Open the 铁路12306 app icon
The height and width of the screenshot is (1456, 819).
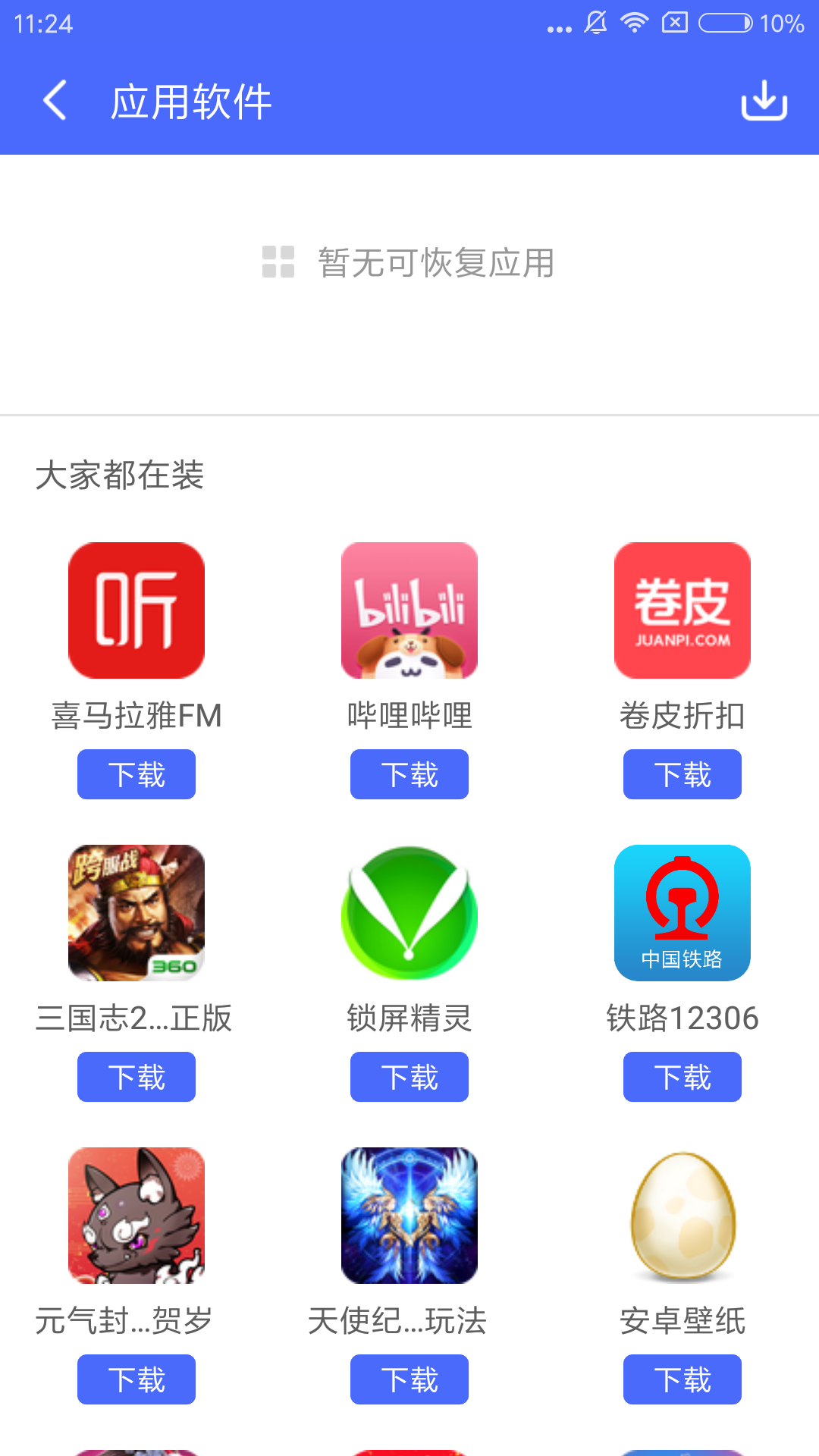point(682,913)
